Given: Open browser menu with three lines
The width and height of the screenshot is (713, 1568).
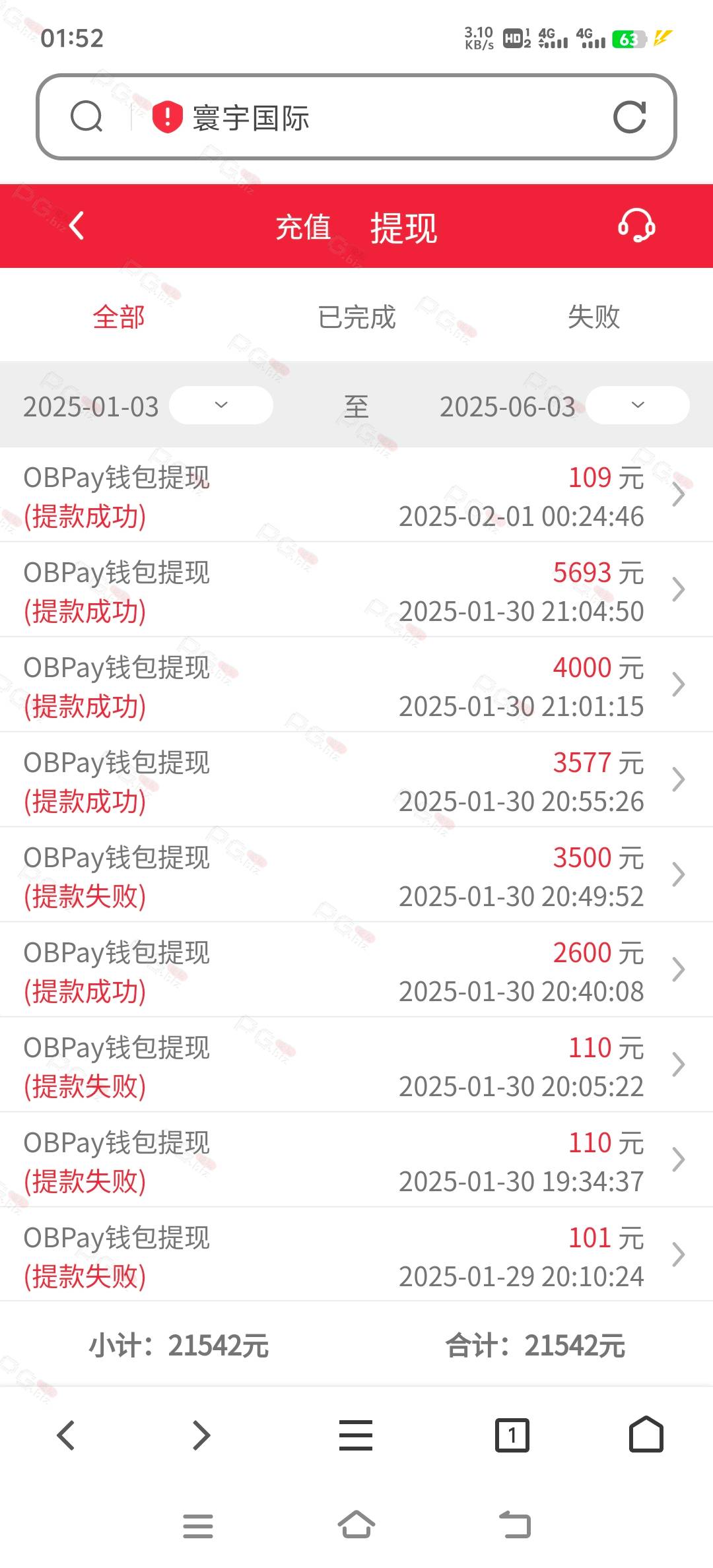Looking at the screenshot, I should [356, 1435].
